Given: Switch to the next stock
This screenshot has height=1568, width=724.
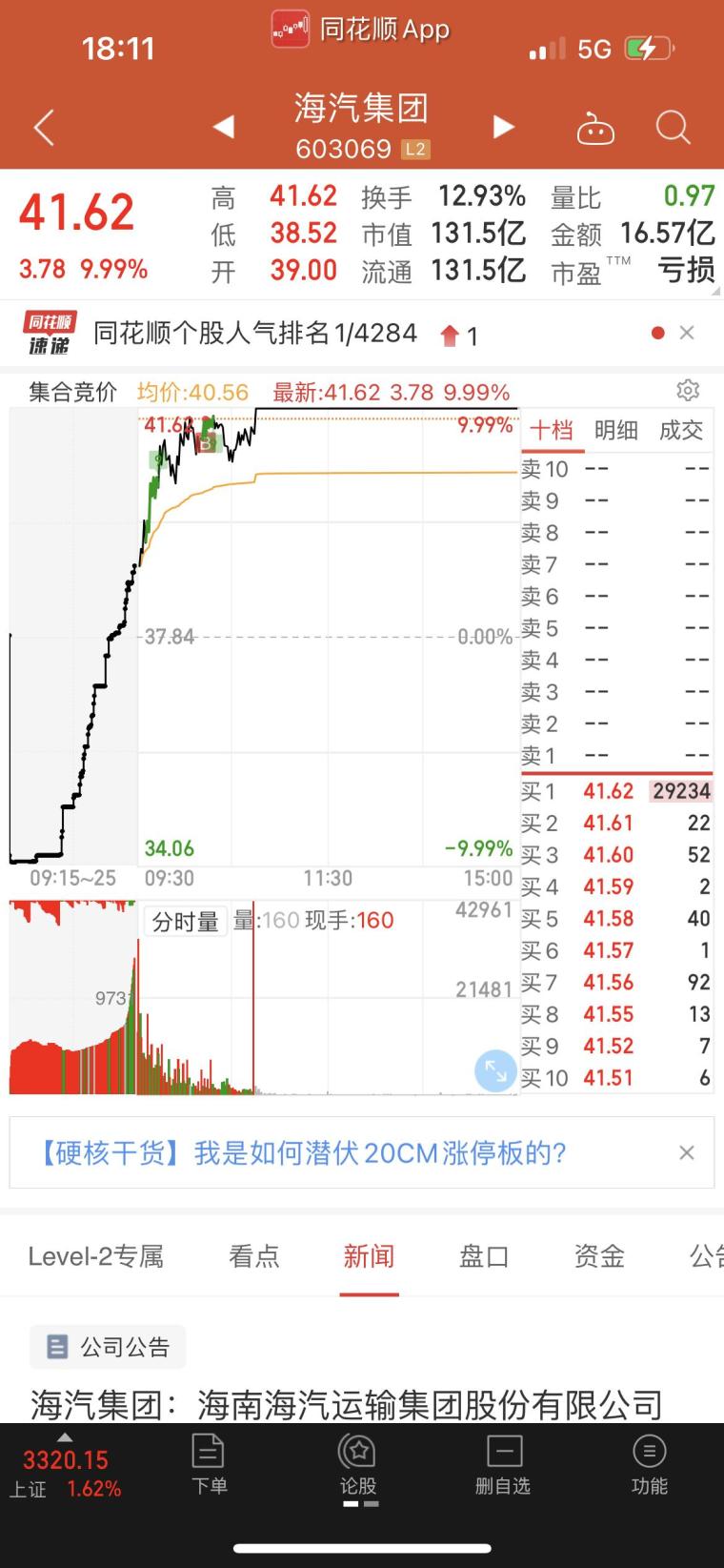Looking at the screenshot, I should [x=503, y=127].
